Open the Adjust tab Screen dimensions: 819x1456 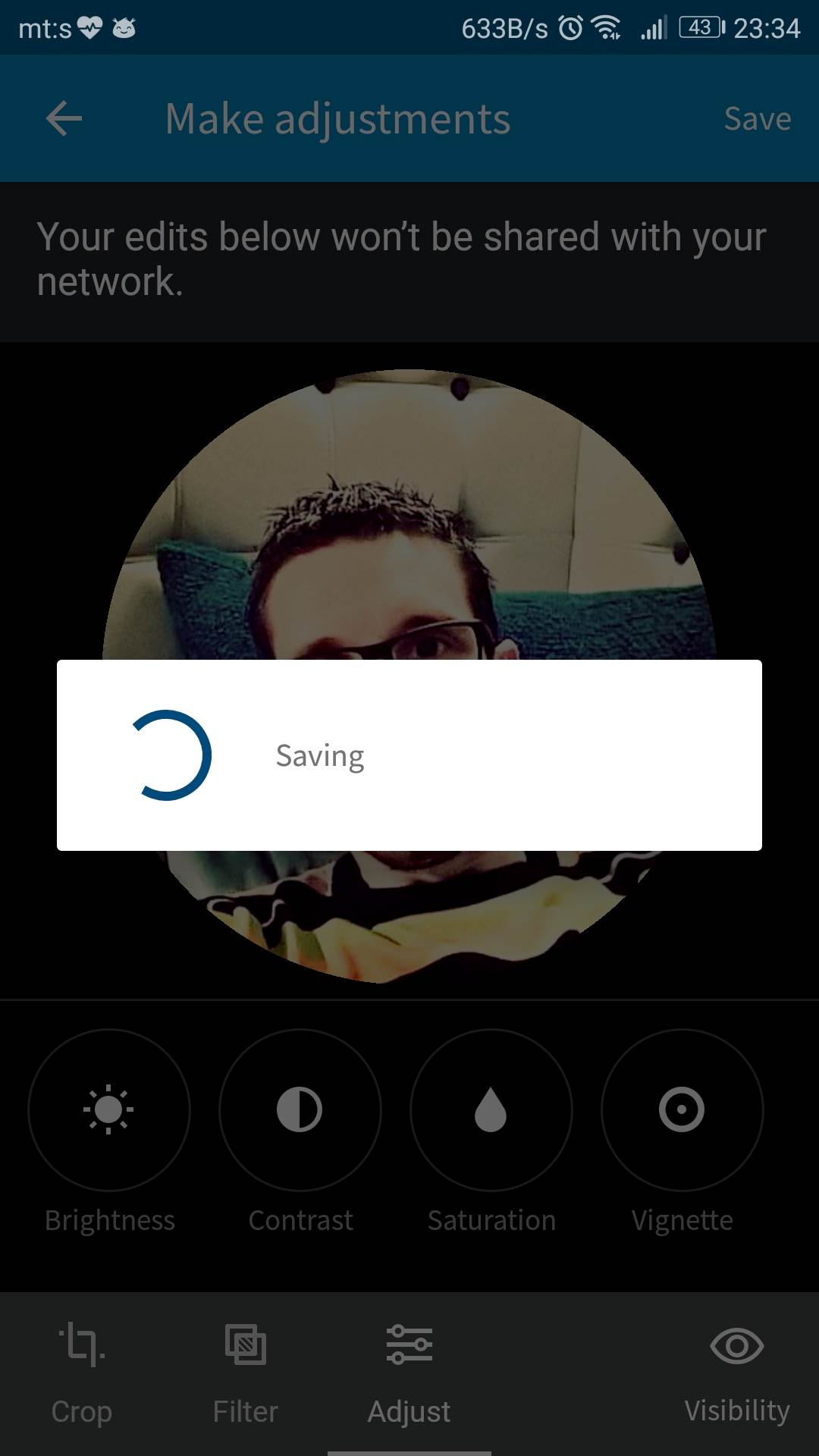click(409, 1373)
